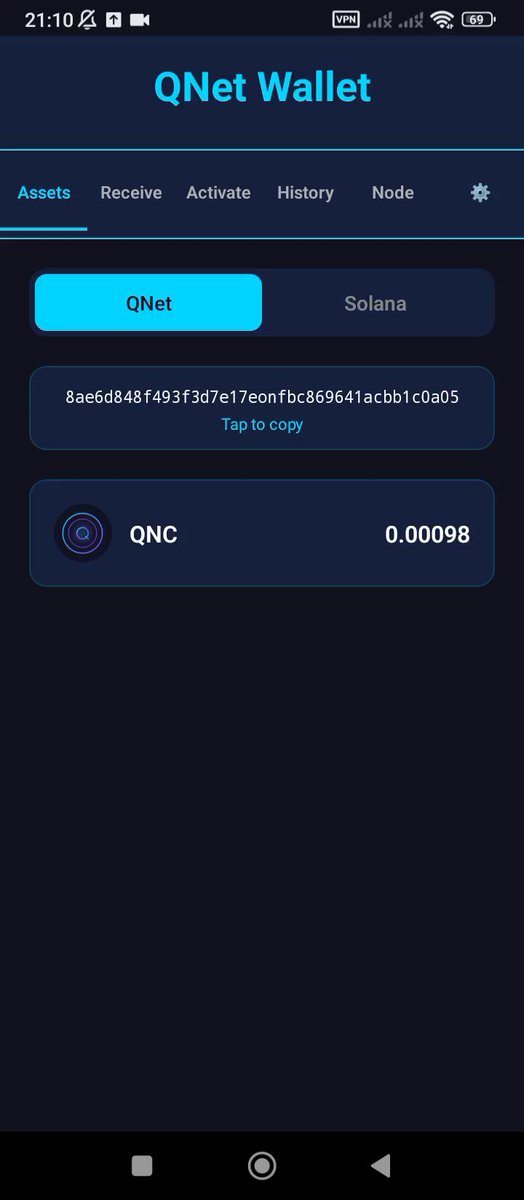Screen dimensions: 524x1200
Task: View the History tab
Action: (x=305, y=193)
